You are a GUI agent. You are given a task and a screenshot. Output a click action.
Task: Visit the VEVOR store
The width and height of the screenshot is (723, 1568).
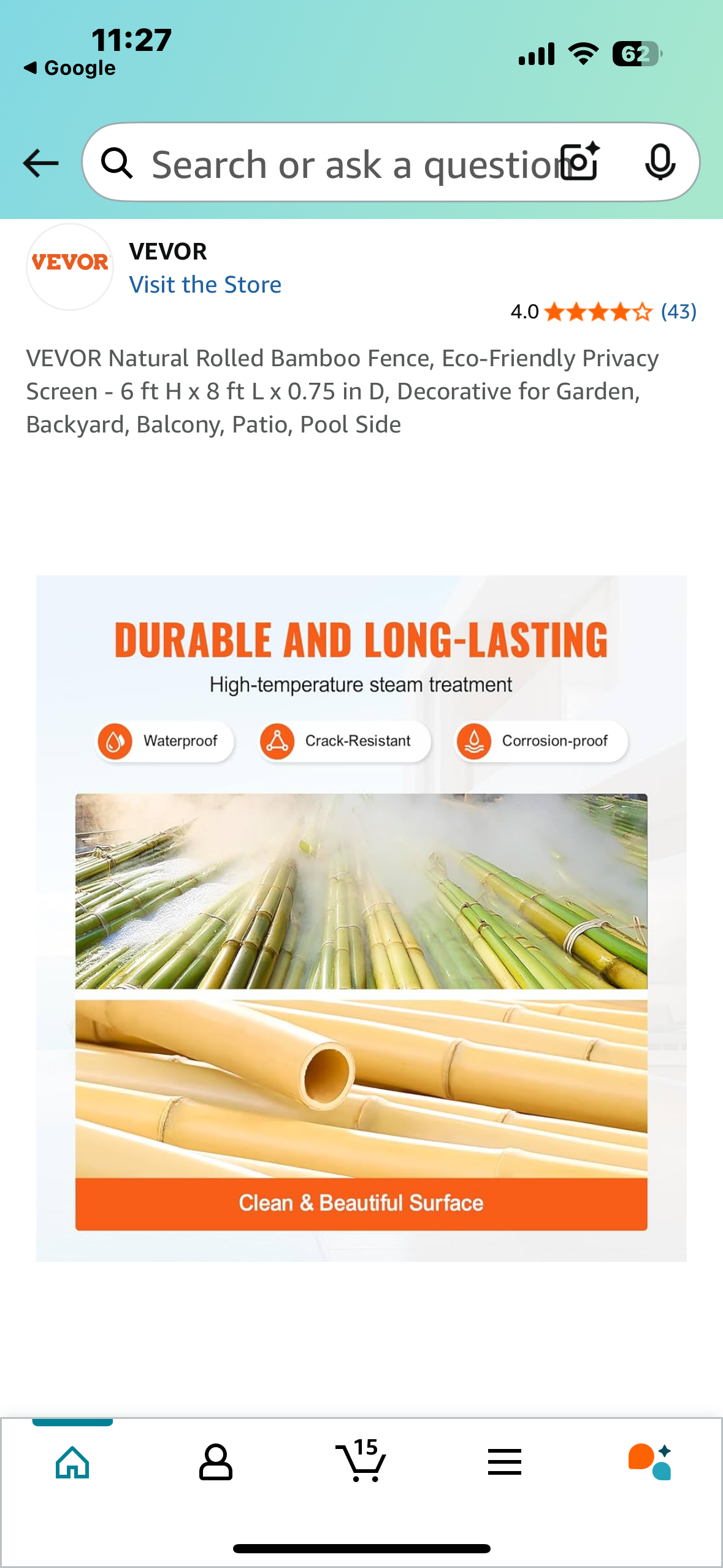205,285
